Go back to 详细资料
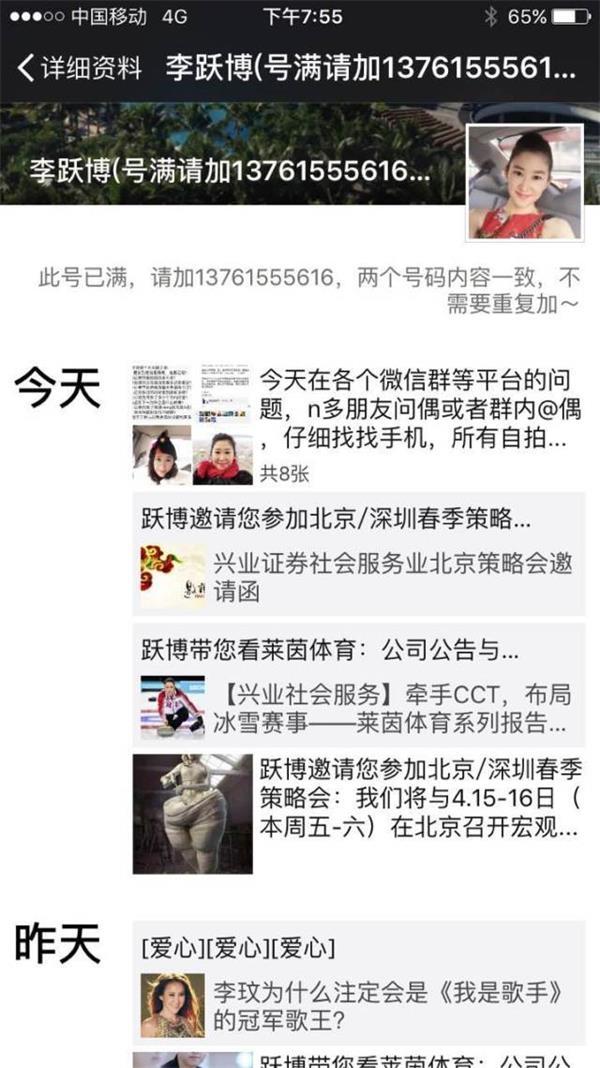 coord(78,69)
